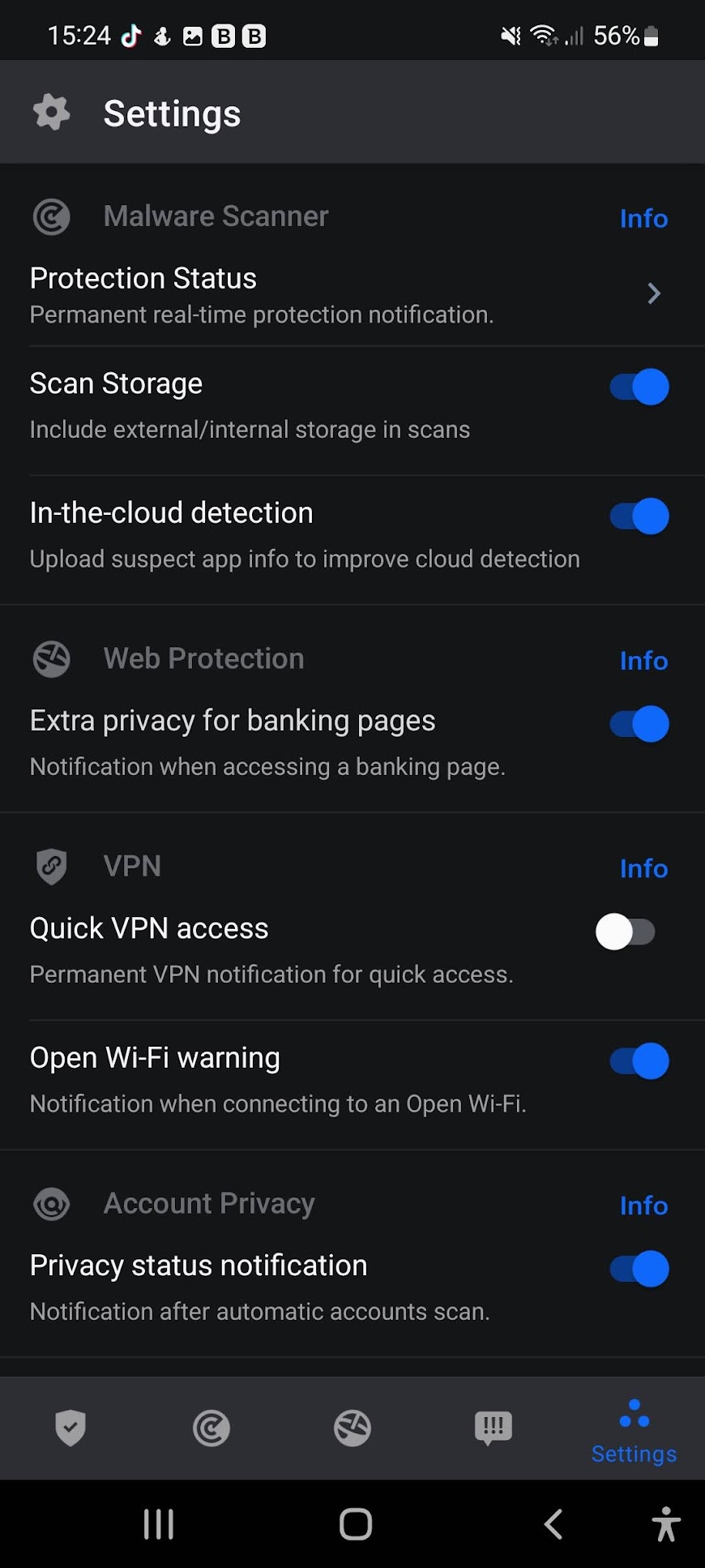View Info for Web Protection
The image size is (705, 1568).
click(643, 661)
